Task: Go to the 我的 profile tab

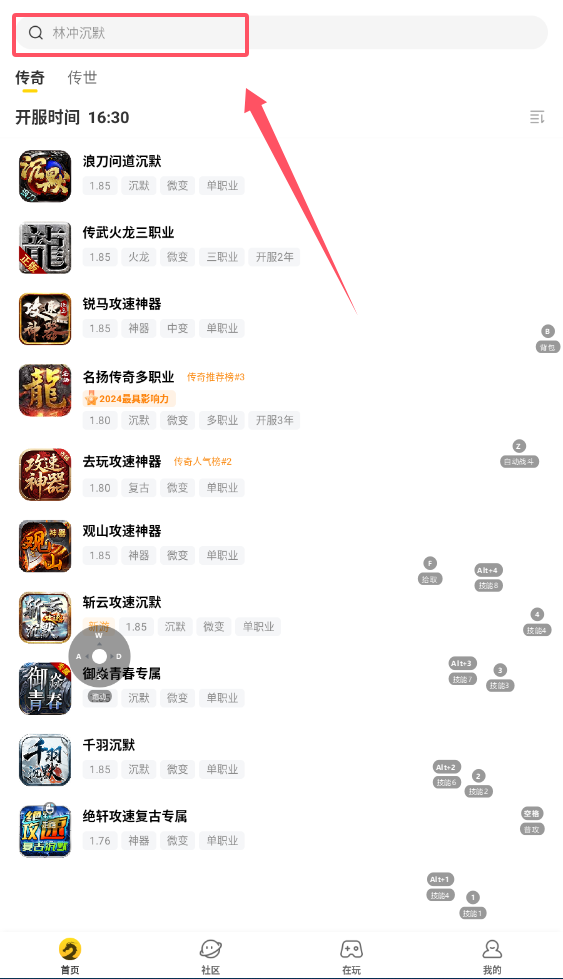Action: 492,957
